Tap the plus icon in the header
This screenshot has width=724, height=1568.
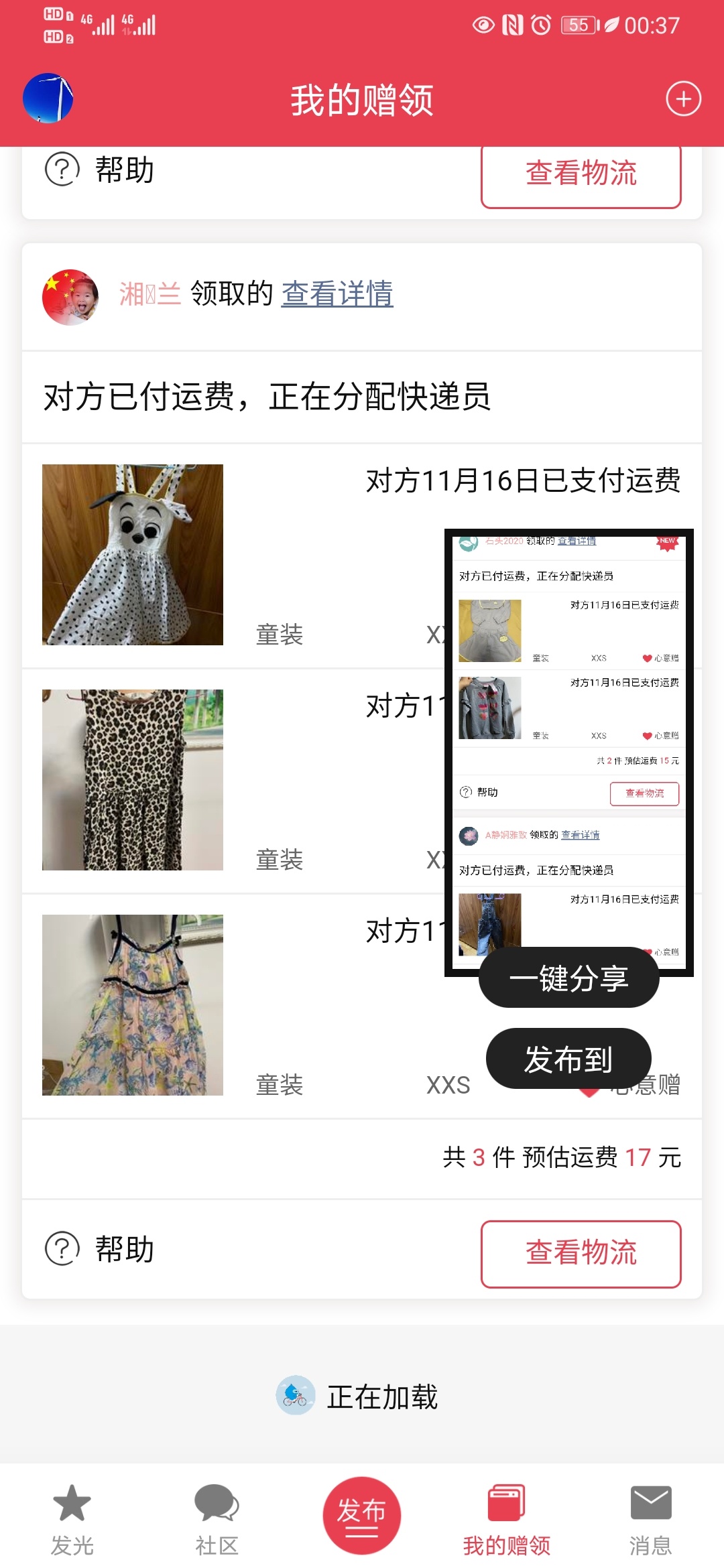[x=683, y=99]
